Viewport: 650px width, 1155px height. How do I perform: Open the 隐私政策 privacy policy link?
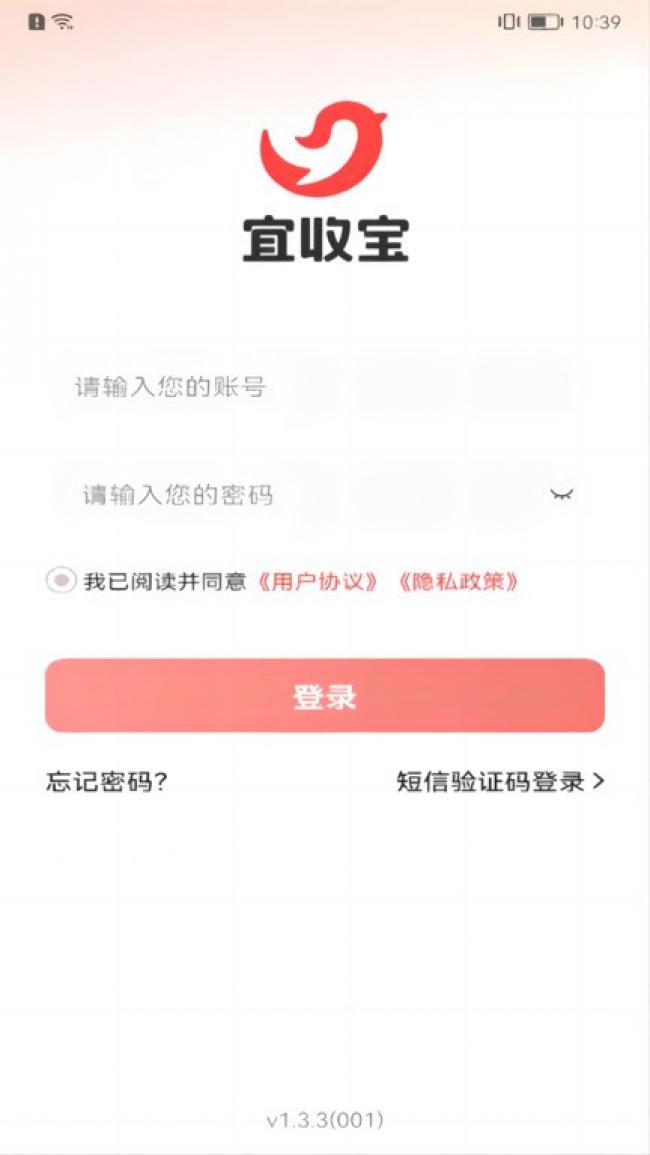[458, 581]
